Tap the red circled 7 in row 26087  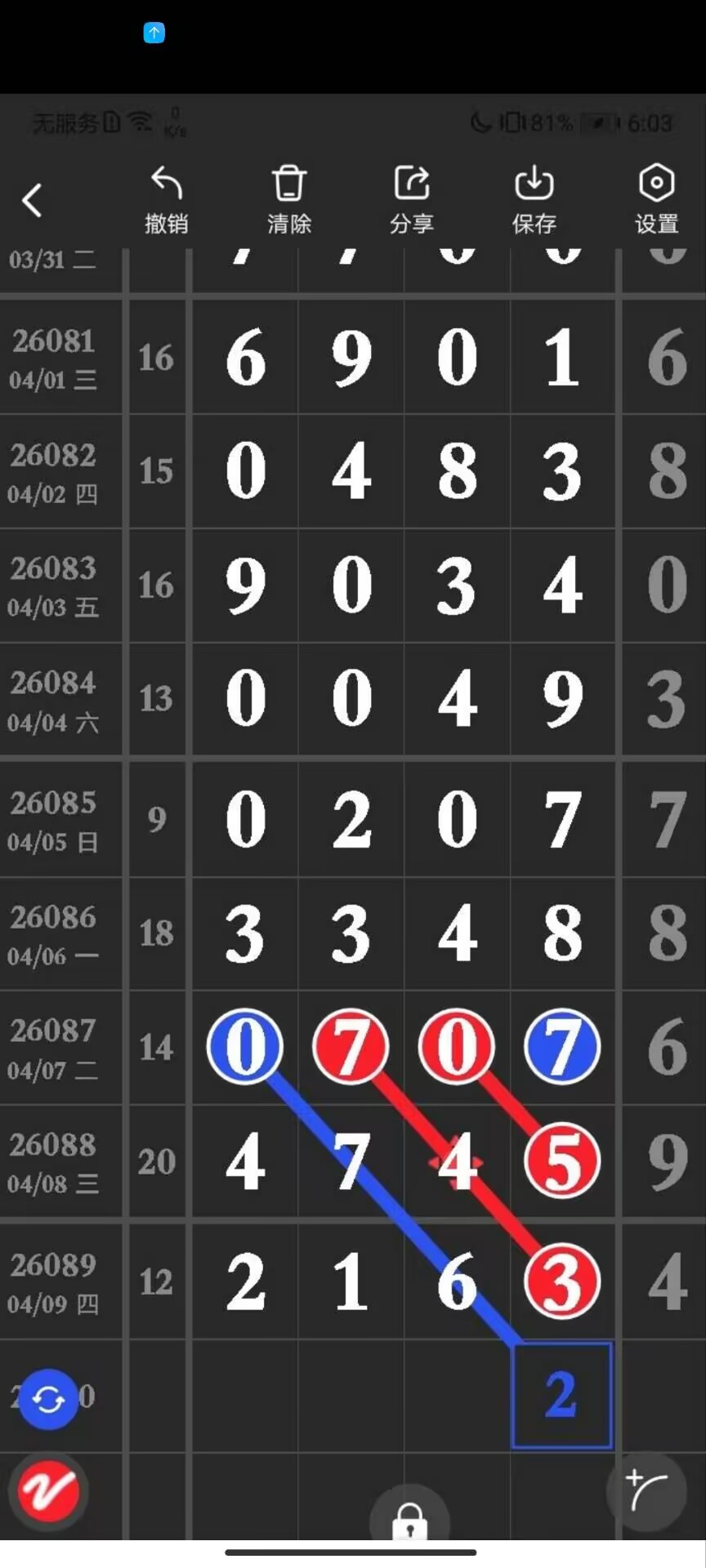[351, 1048]
